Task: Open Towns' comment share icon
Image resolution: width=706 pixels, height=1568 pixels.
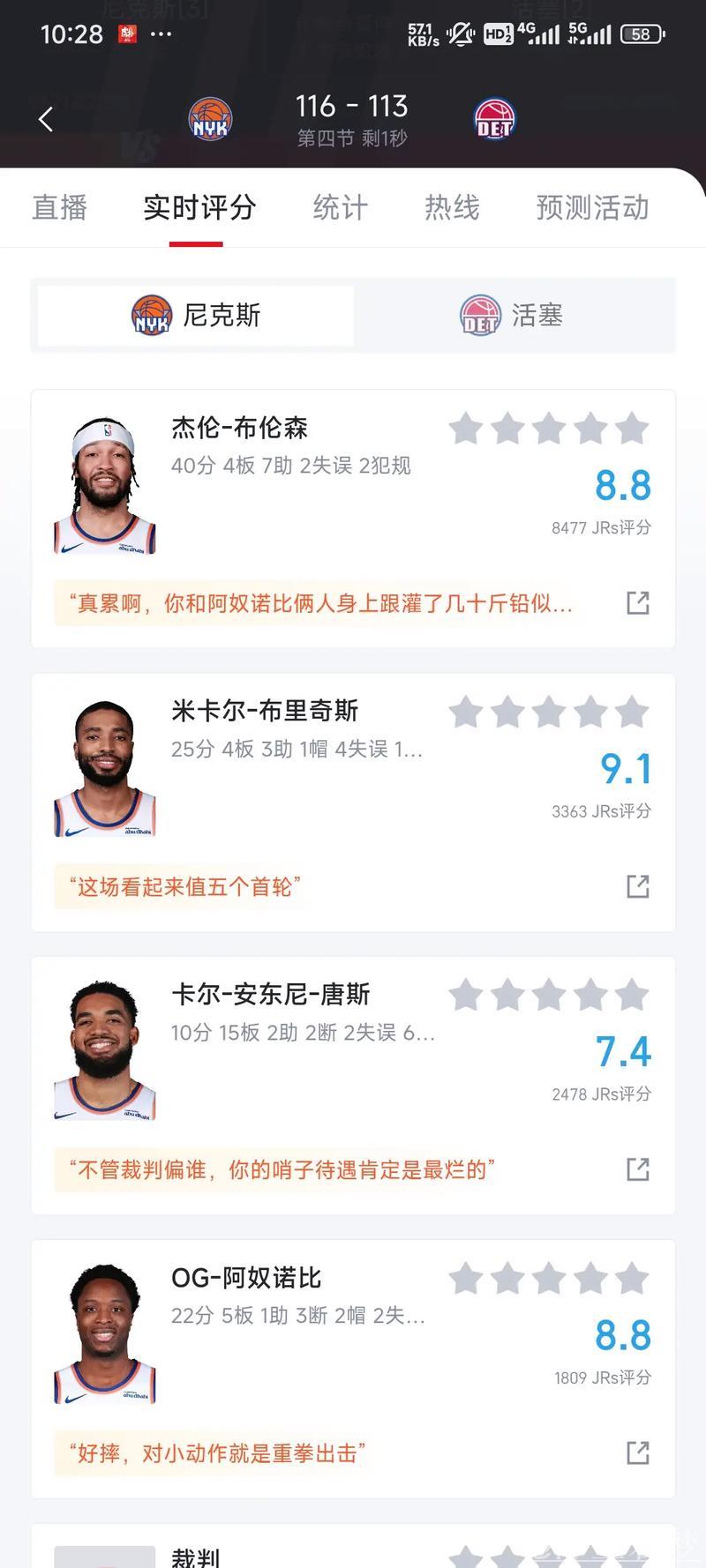Action: click(x=637, y=1170)
